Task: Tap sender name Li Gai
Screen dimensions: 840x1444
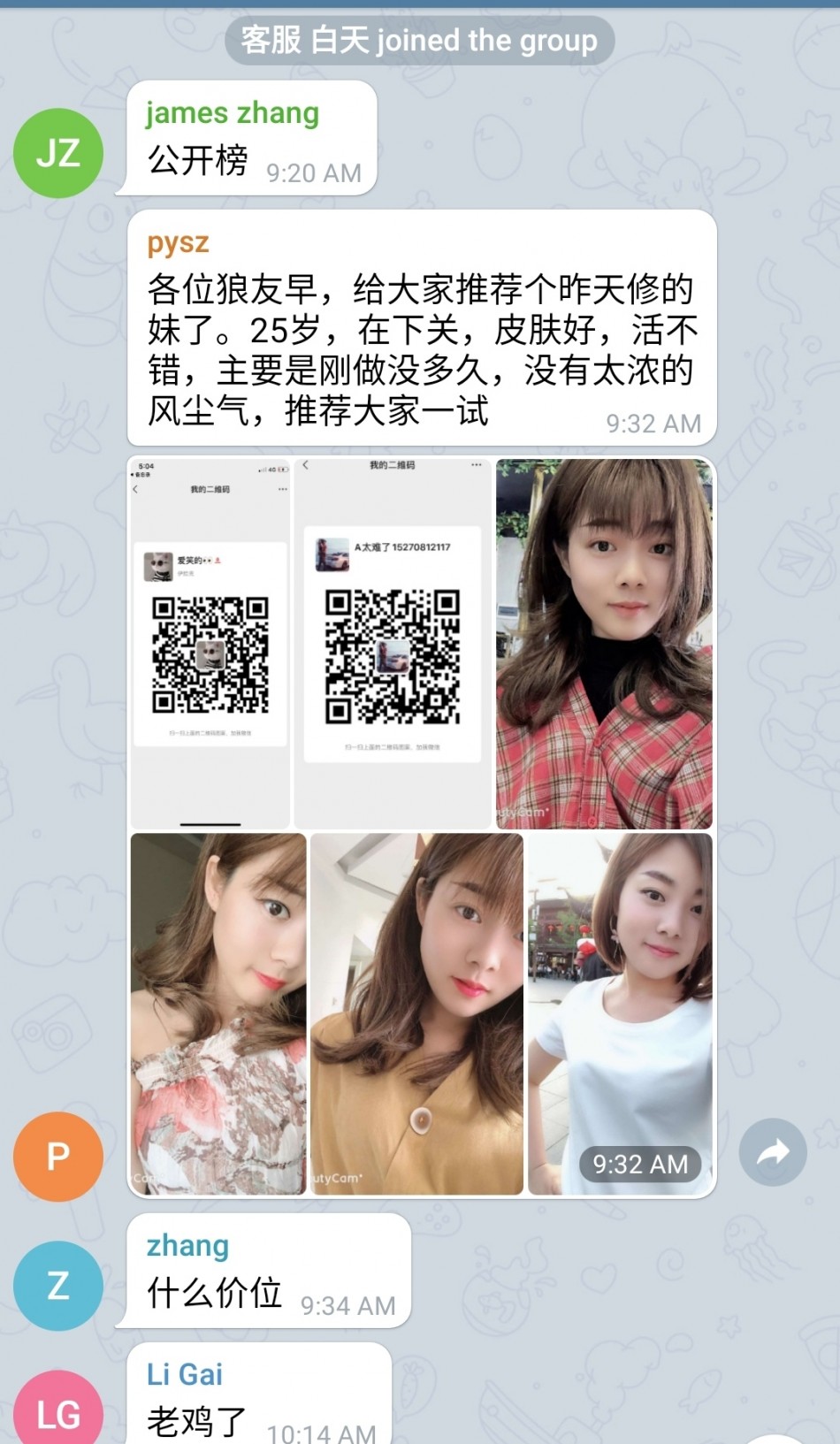Action: click(184, 1374)
